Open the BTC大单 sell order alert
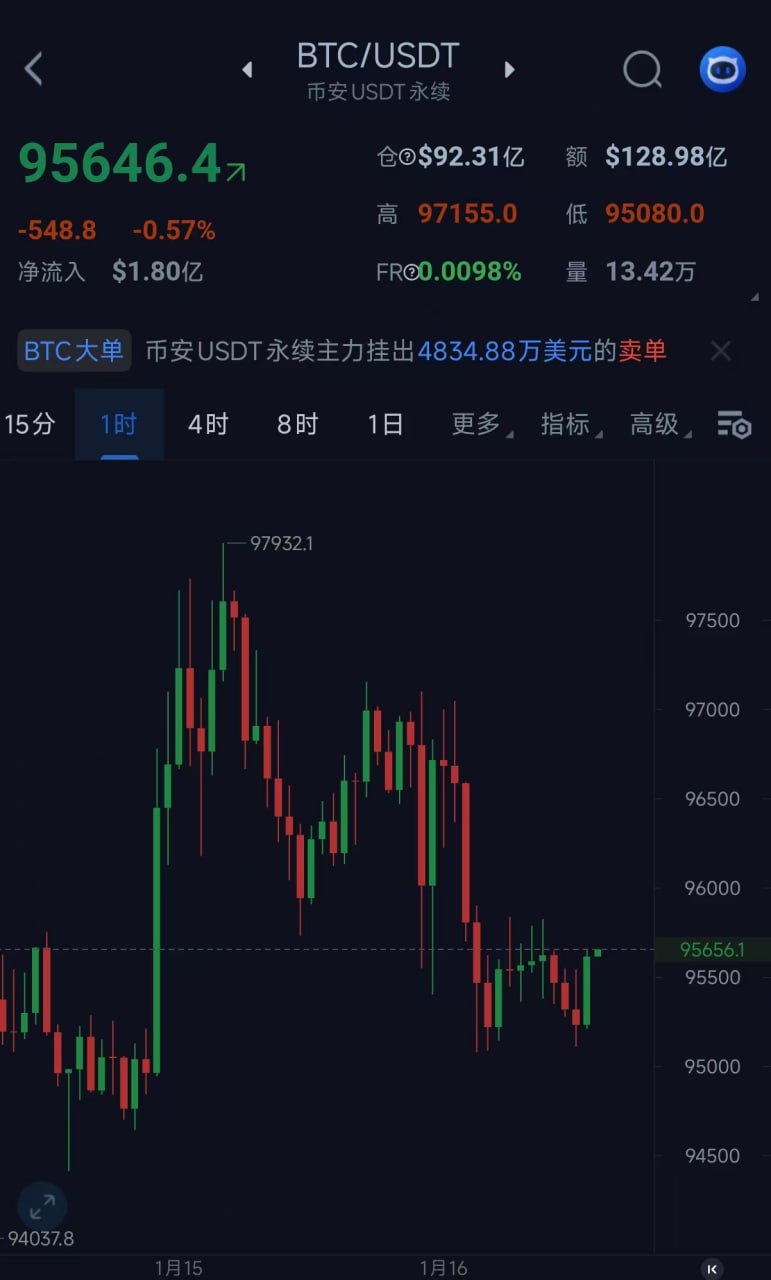Screen dimensions: 771x1280 point(405,351)
